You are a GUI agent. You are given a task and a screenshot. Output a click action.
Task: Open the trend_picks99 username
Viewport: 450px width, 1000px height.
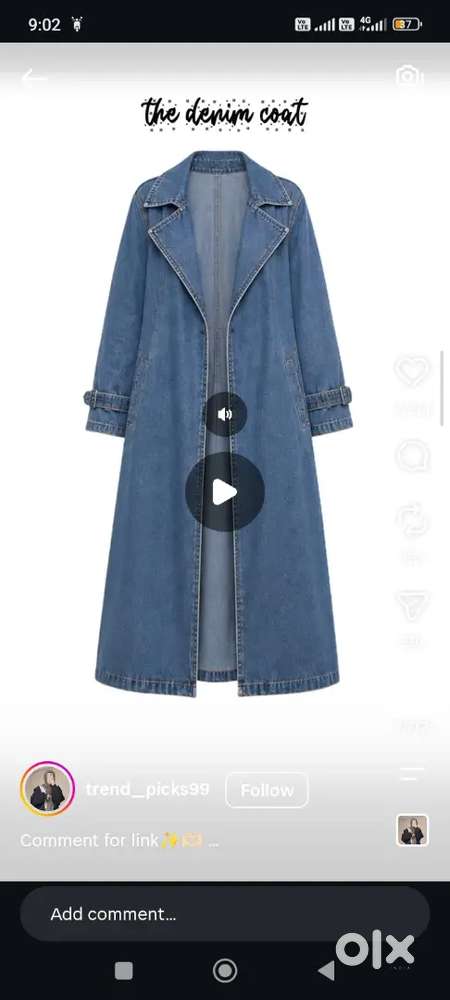pos(147,790)
